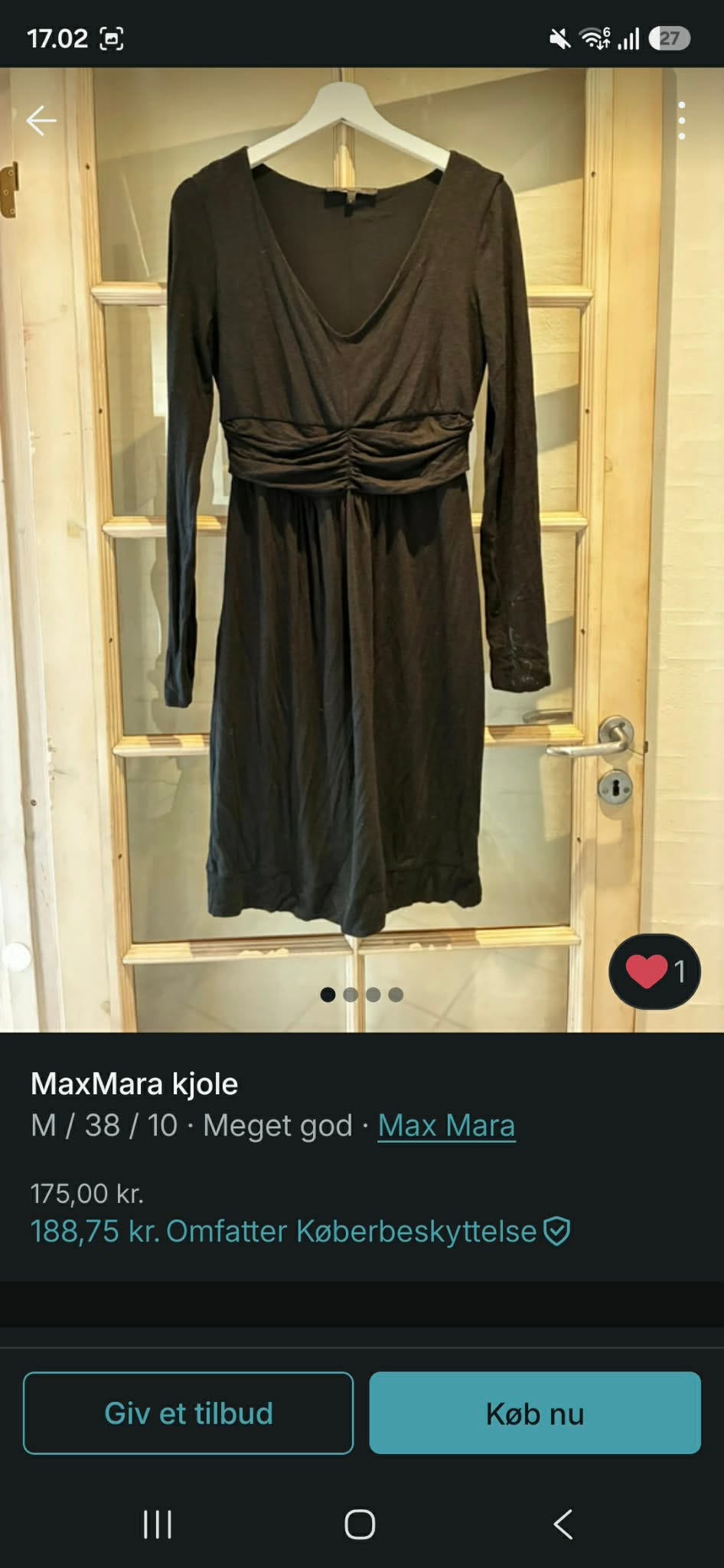Open the dress photo fullscreen
Screen dimensions: 724x1568
pos(362,549)
